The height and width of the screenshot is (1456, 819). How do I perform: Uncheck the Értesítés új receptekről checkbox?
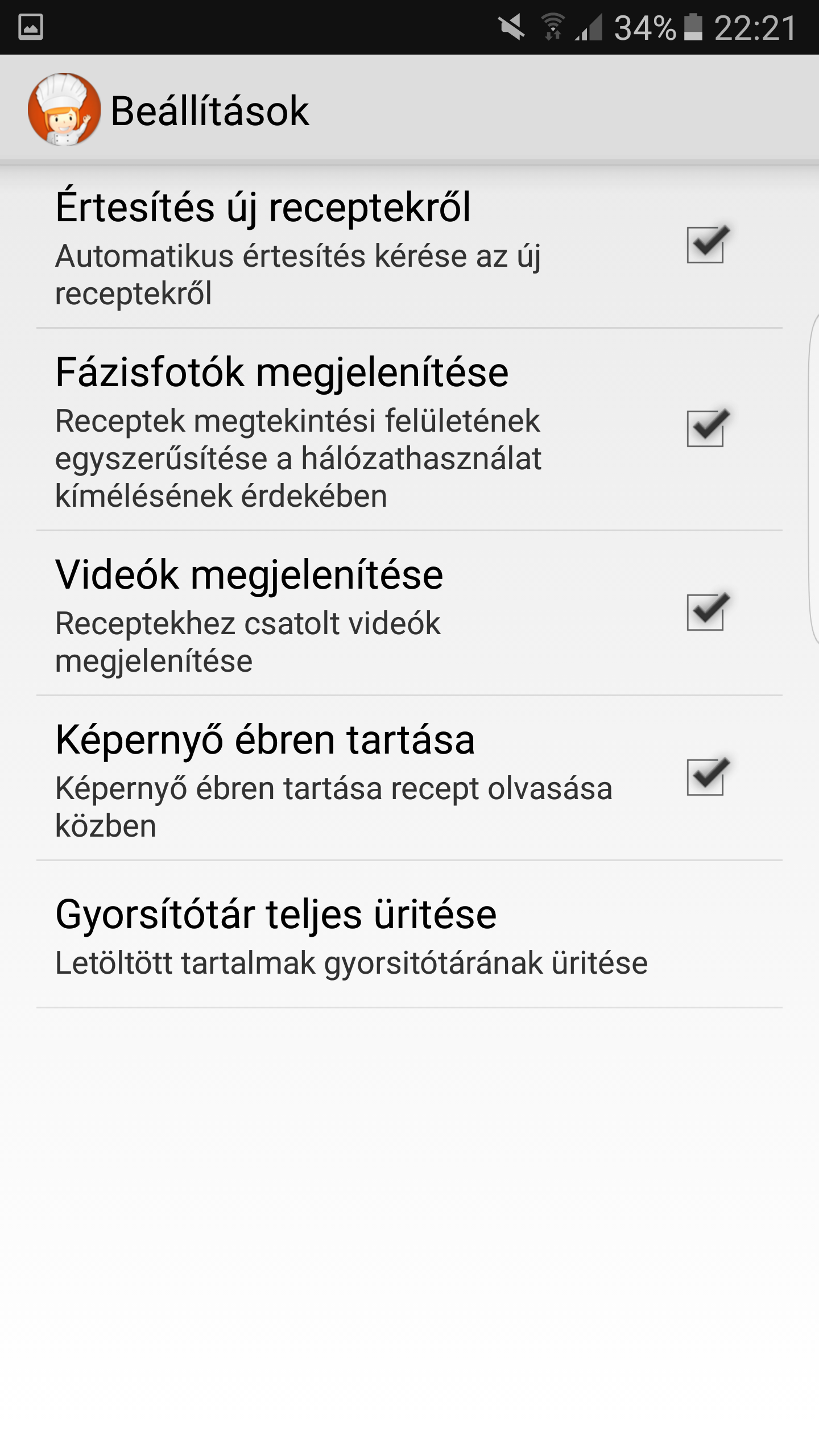(705, 245)
